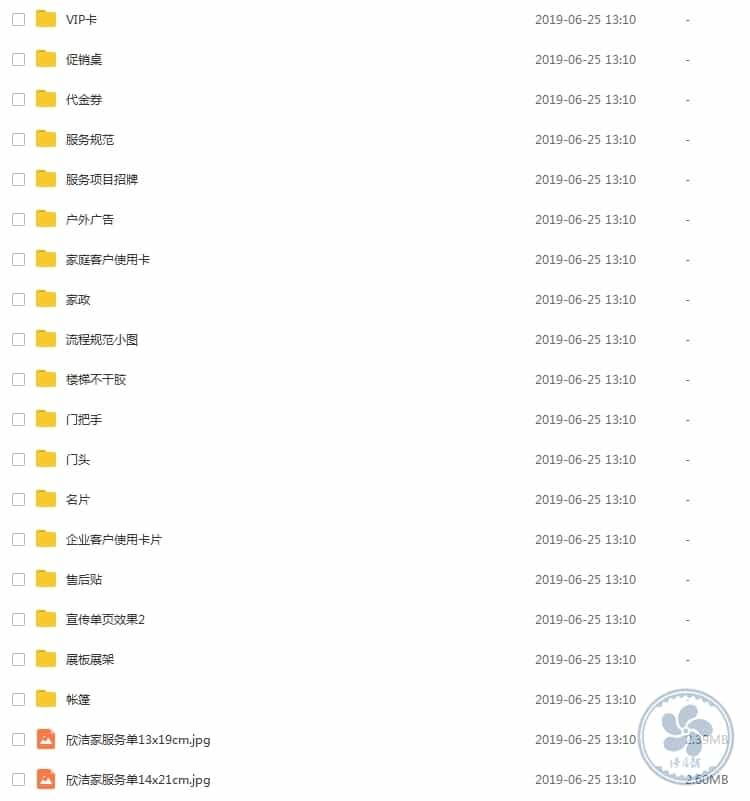The image size is (750, 801).
Task: Check the box next to 名片
Action: click(18, 500)
